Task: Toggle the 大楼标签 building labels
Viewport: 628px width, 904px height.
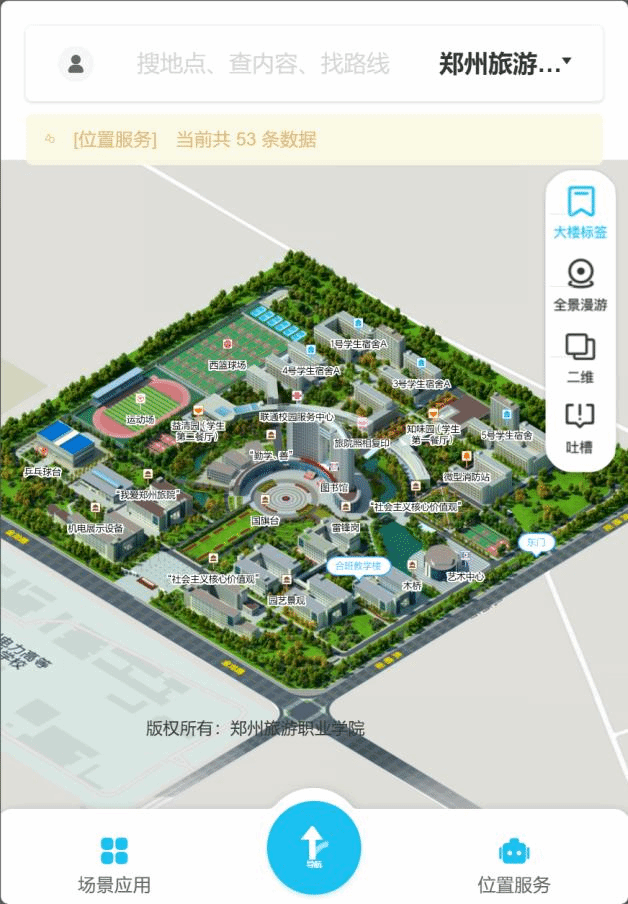Action: pos(580,212)
